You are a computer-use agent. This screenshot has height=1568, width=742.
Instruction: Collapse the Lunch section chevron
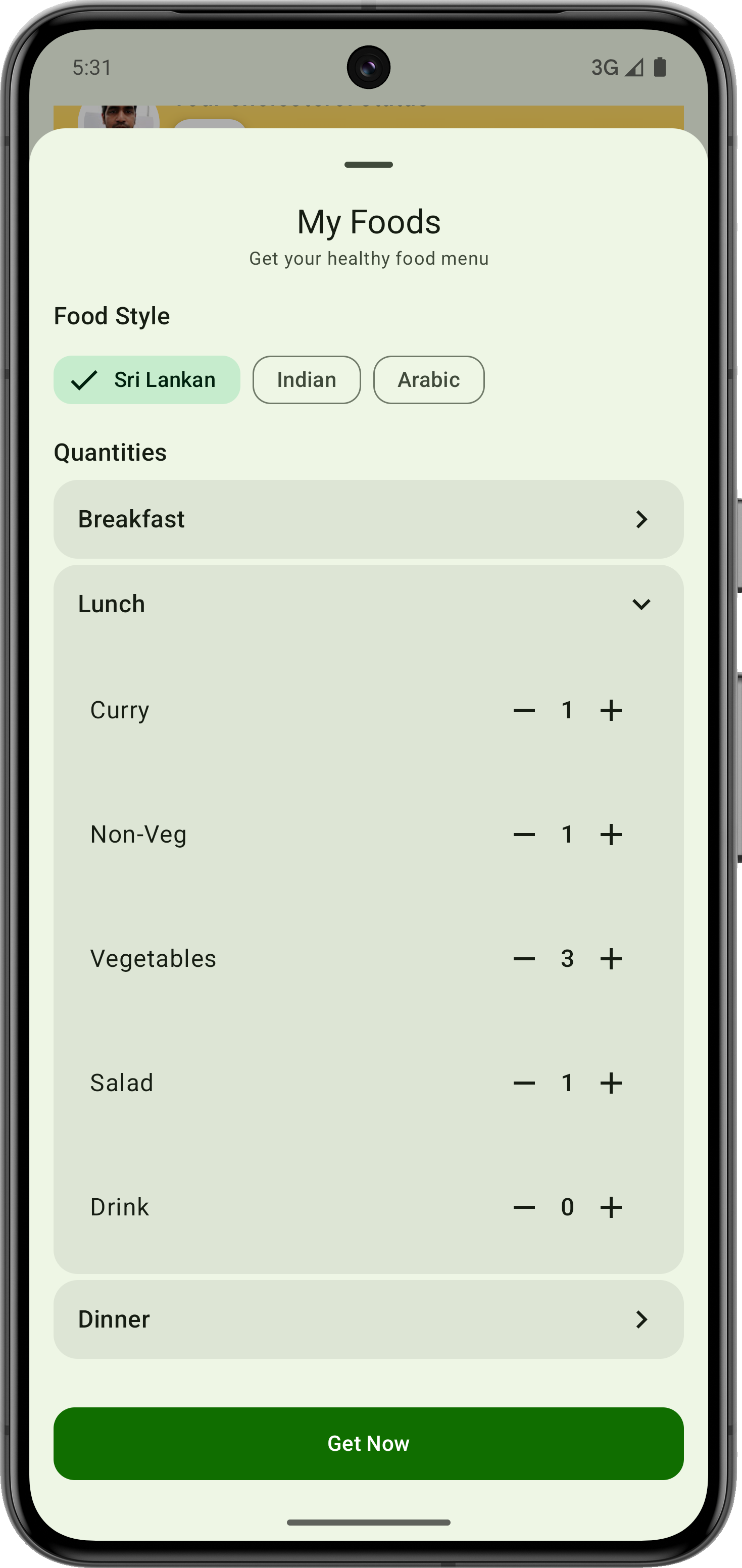click(641, 605)
